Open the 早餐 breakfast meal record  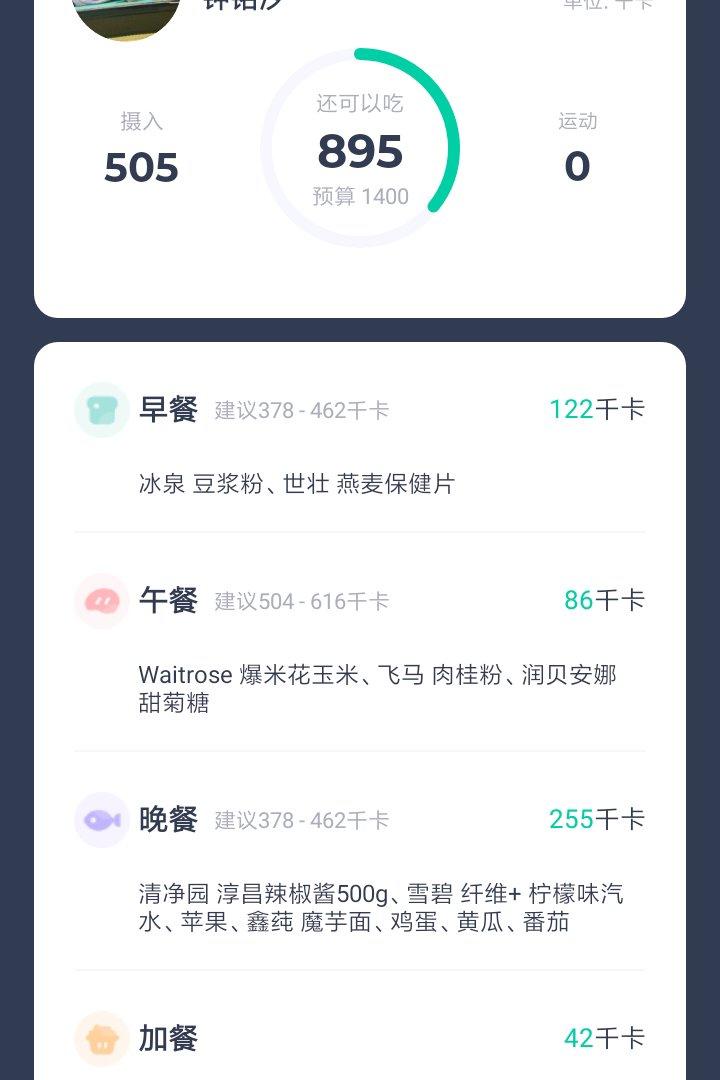pyautogui.click(x=168, y=410)
